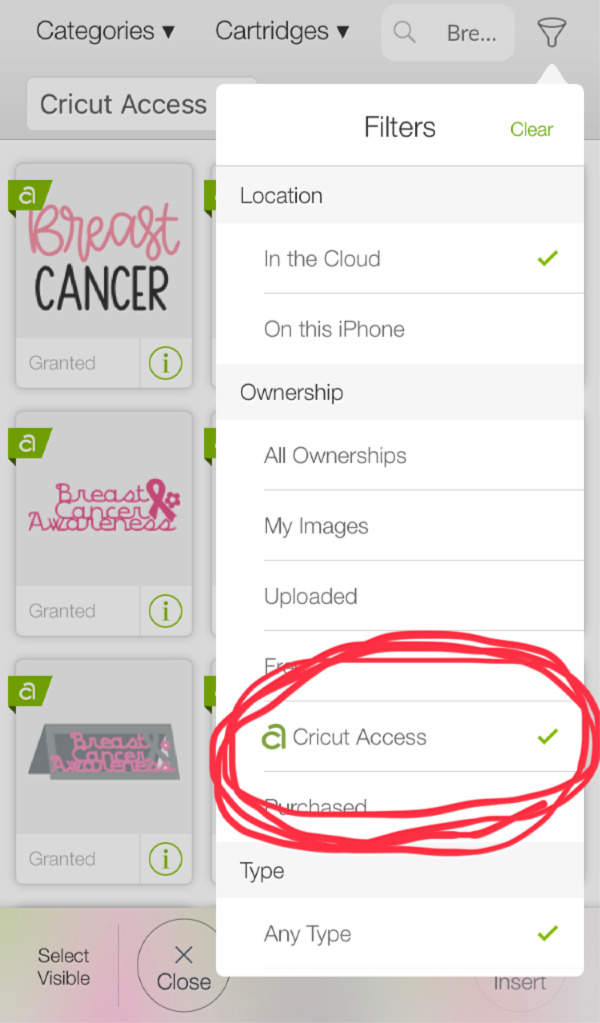Image resolution: width=600 pixels, height=1023 pixels.
Task: Clear all filters
Action: click(x=532, y=129)
